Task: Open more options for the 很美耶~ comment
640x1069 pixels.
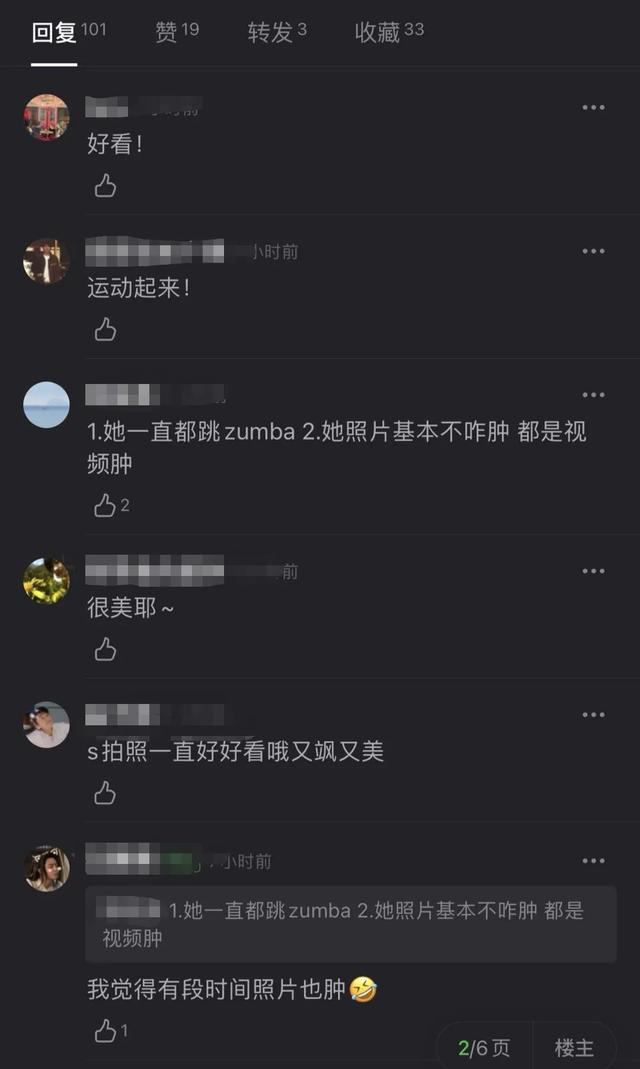Action: (593, 571)
